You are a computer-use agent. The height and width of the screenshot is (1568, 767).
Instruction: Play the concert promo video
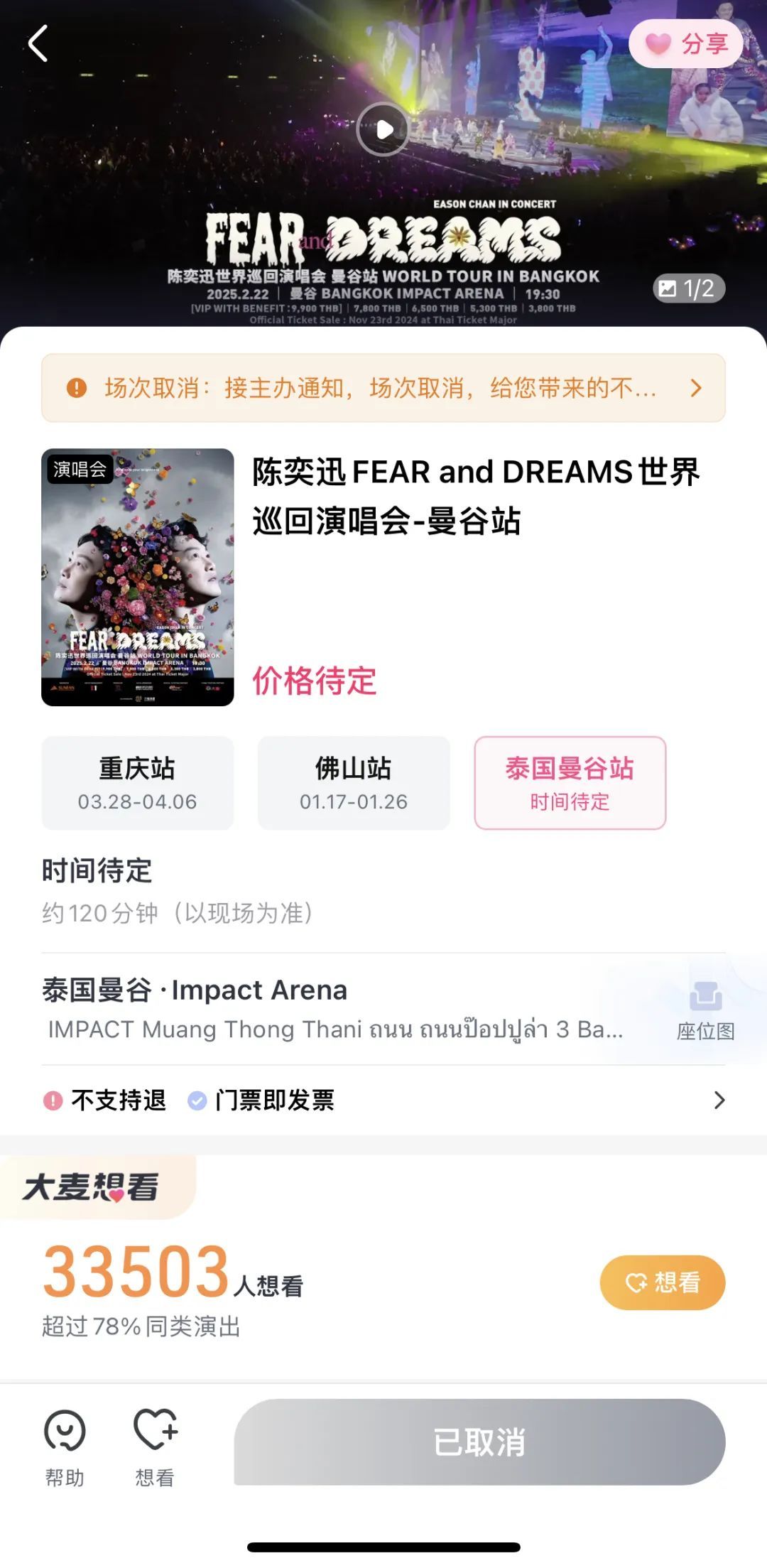tap(383, 128)
